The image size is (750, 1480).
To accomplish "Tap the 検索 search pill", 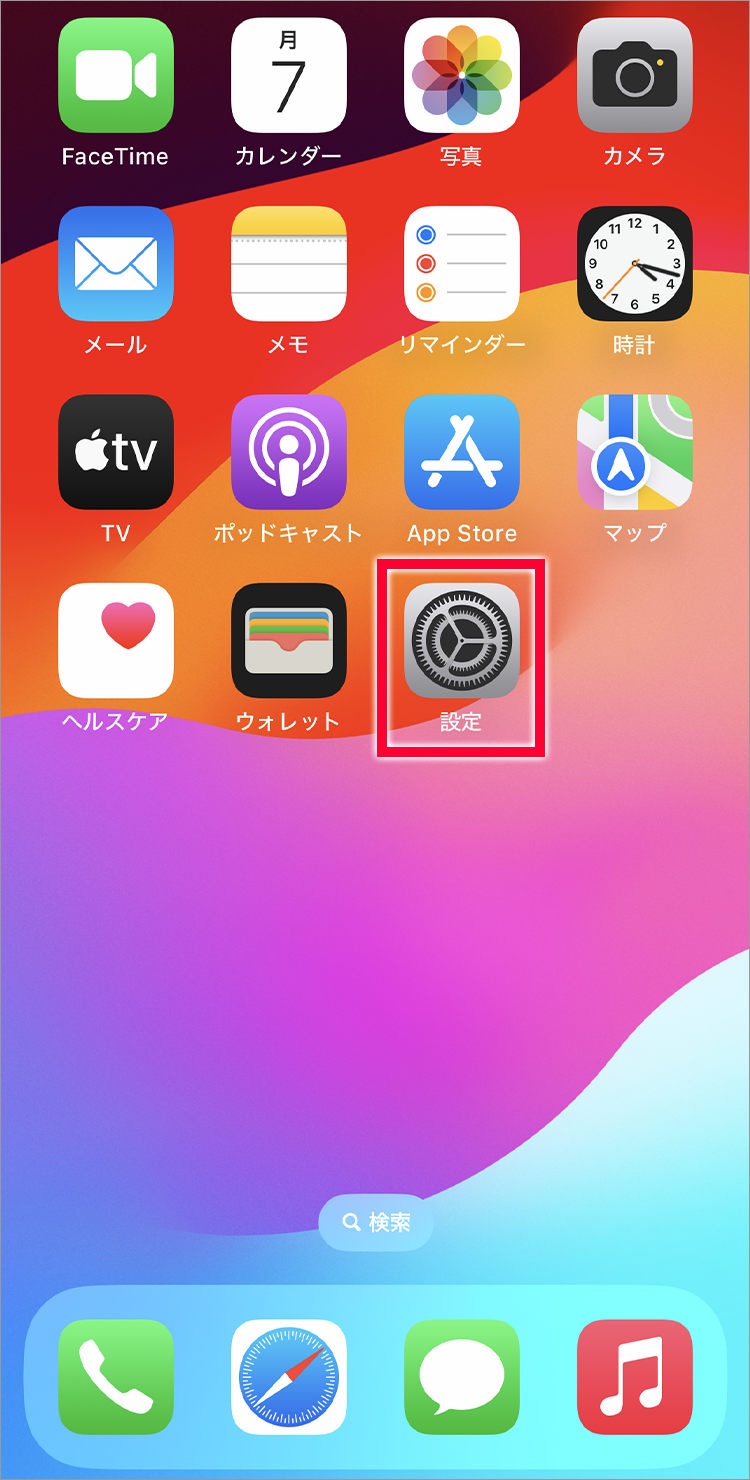I will [x=376, y=1222].
